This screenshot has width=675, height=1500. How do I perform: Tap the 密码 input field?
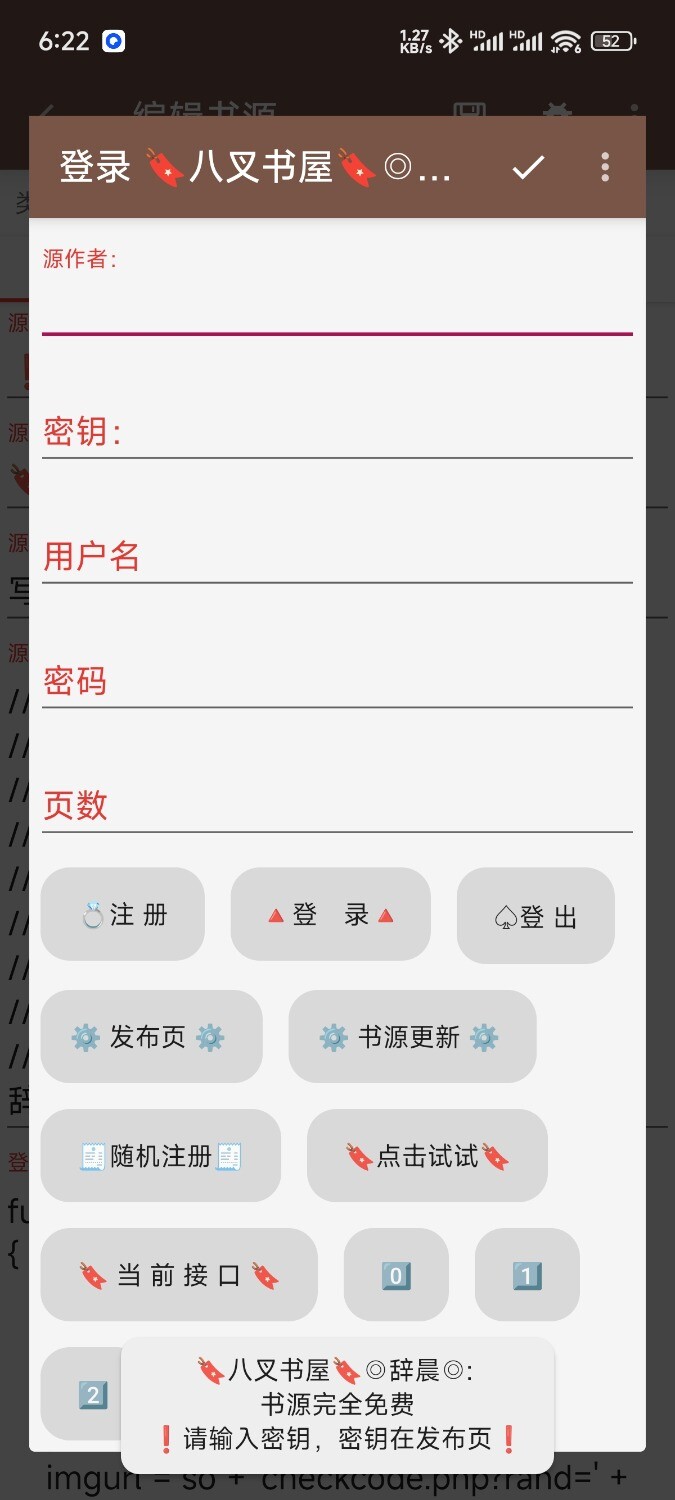tap(337, 682)
